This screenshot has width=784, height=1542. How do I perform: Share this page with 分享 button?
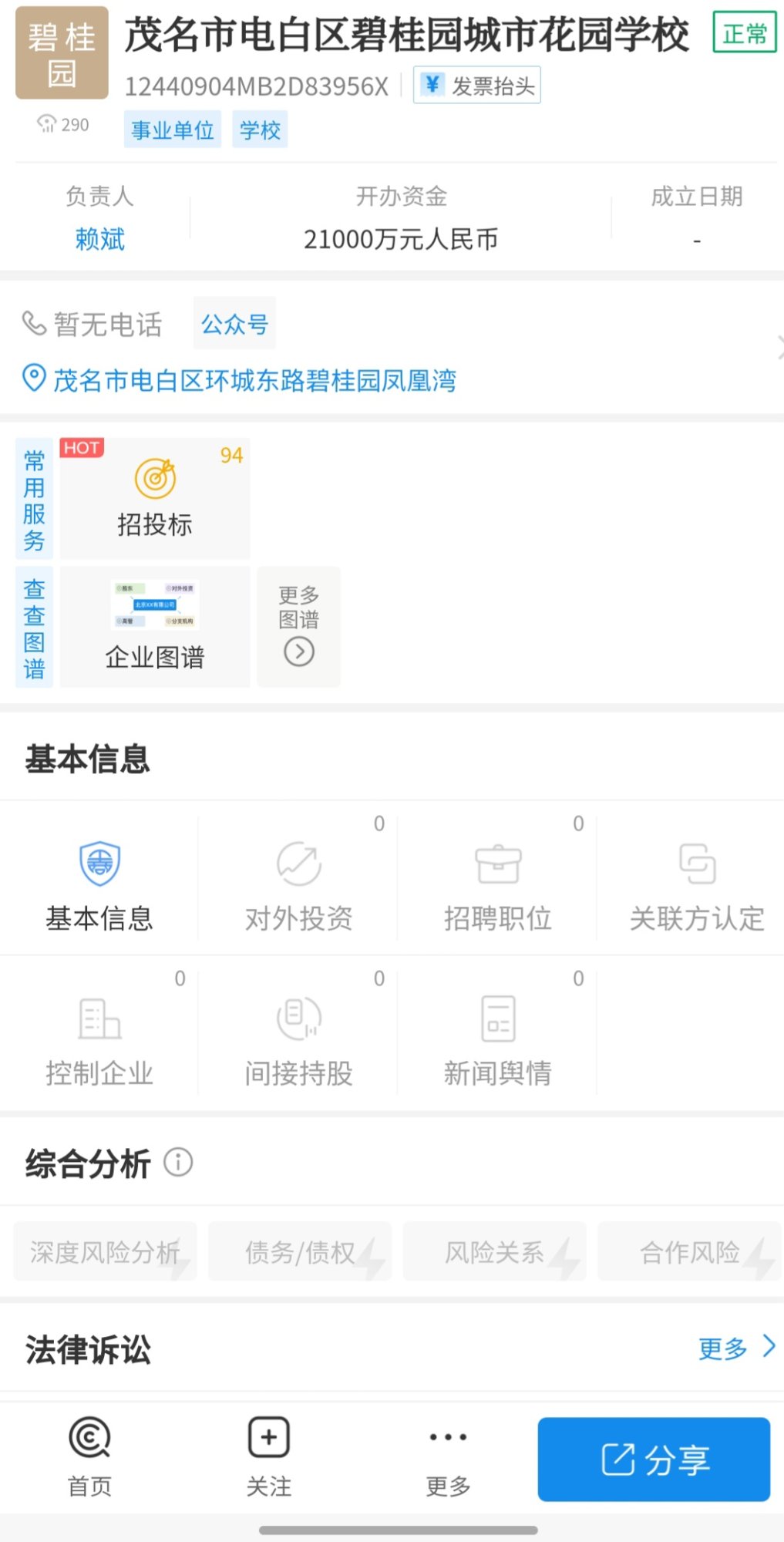(x=654, y=1459)
